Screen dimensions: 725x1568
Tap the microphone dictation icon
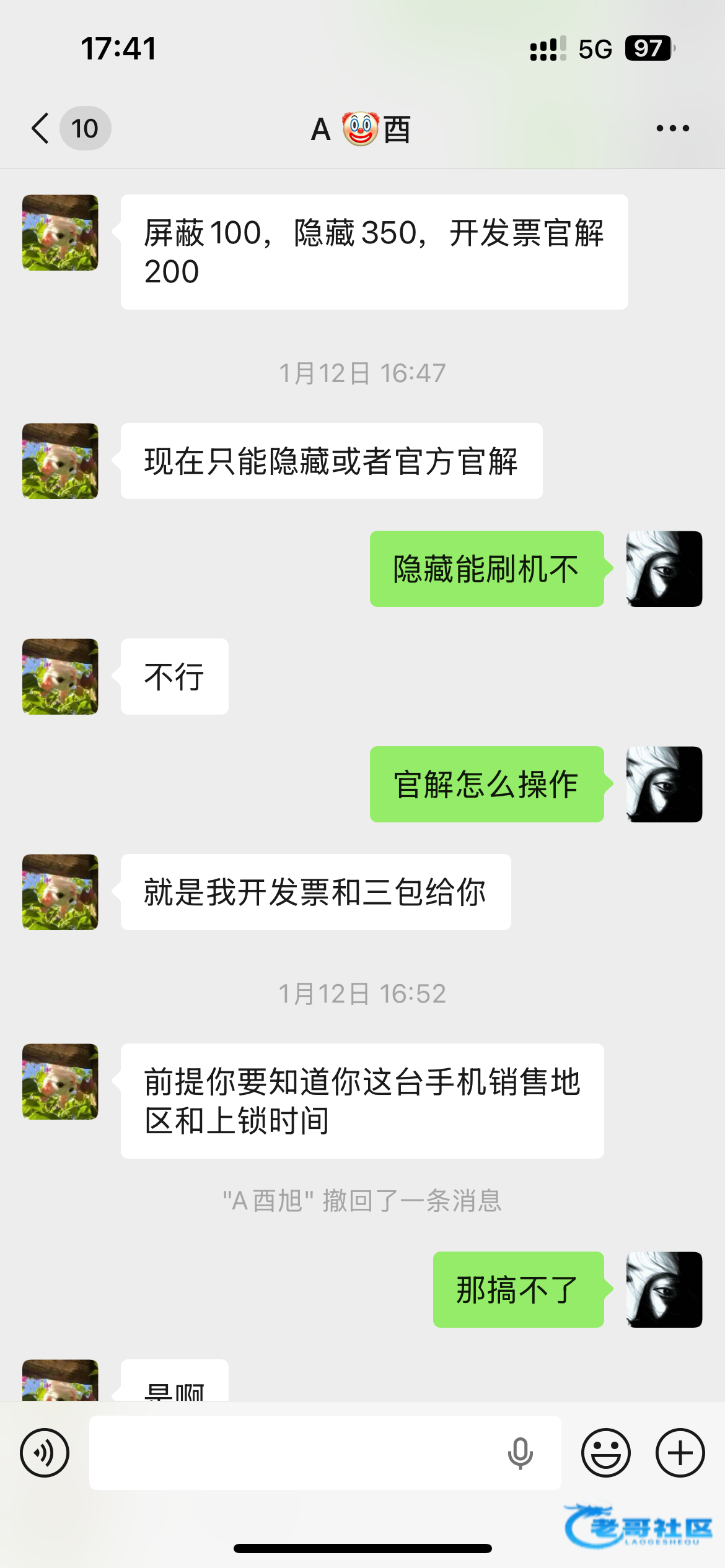click(520, 1453)
